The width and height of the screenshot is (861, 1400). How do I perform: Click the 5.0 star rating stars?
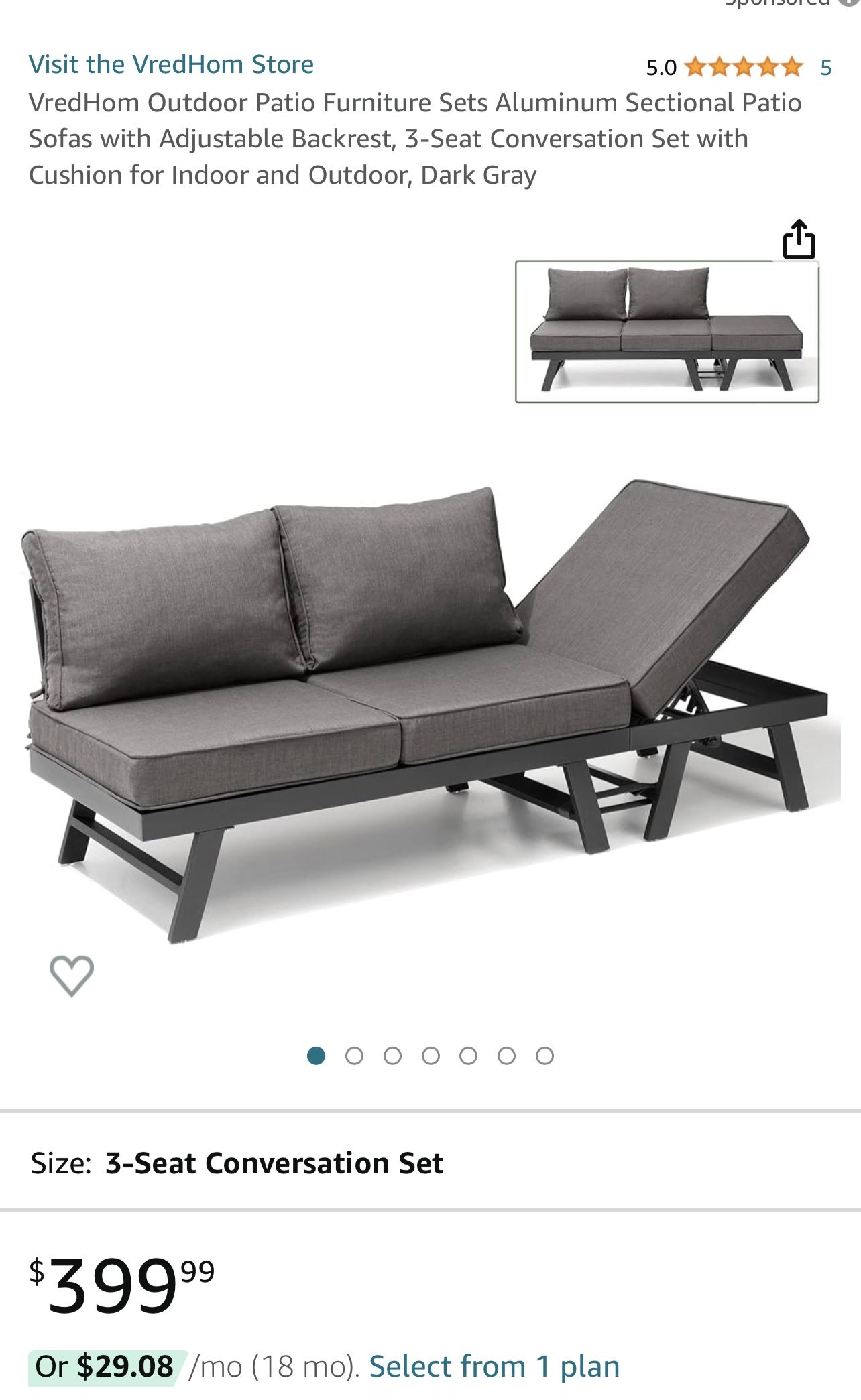pyautogui.click(x=742, y=64)
